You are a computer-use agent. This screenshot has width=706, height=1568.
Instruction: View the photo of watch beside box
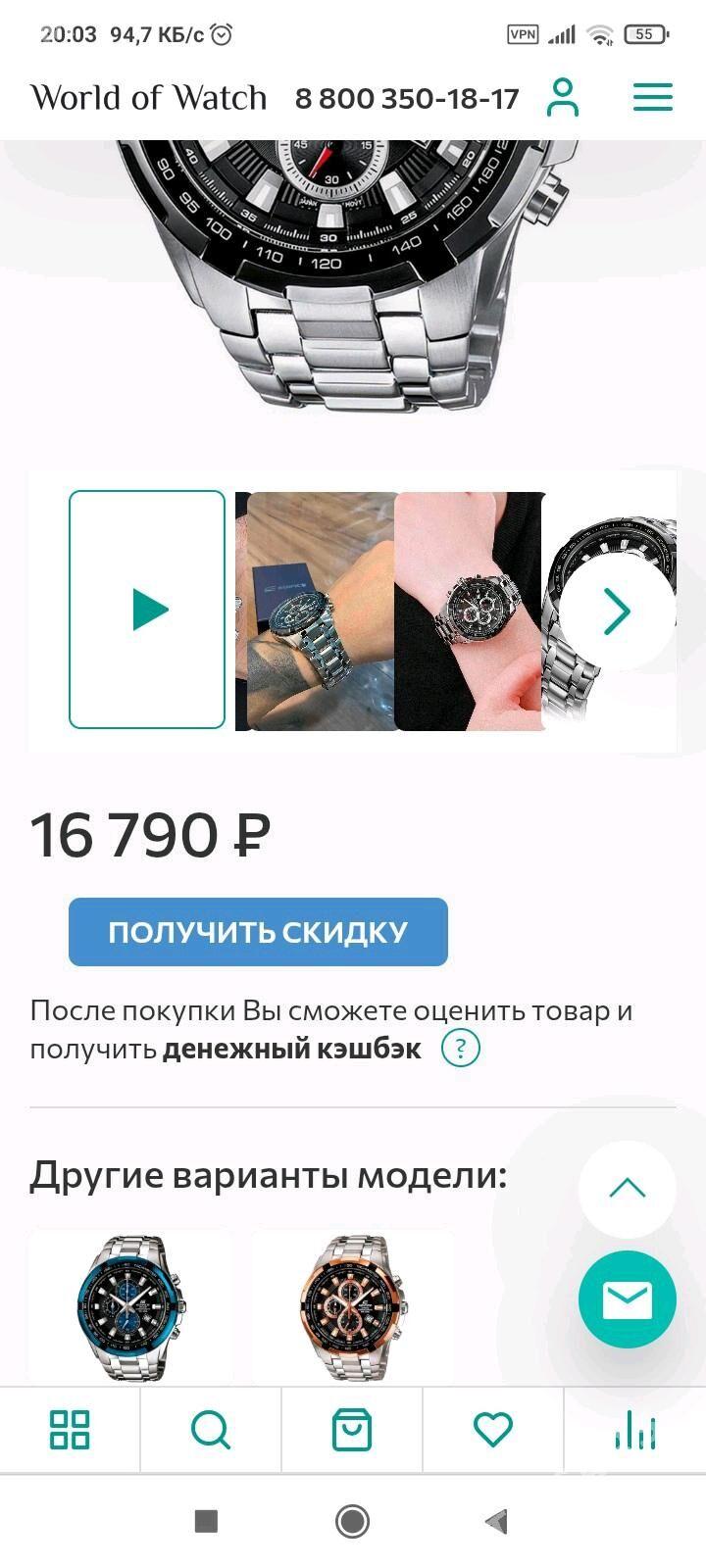pos(316,612)
